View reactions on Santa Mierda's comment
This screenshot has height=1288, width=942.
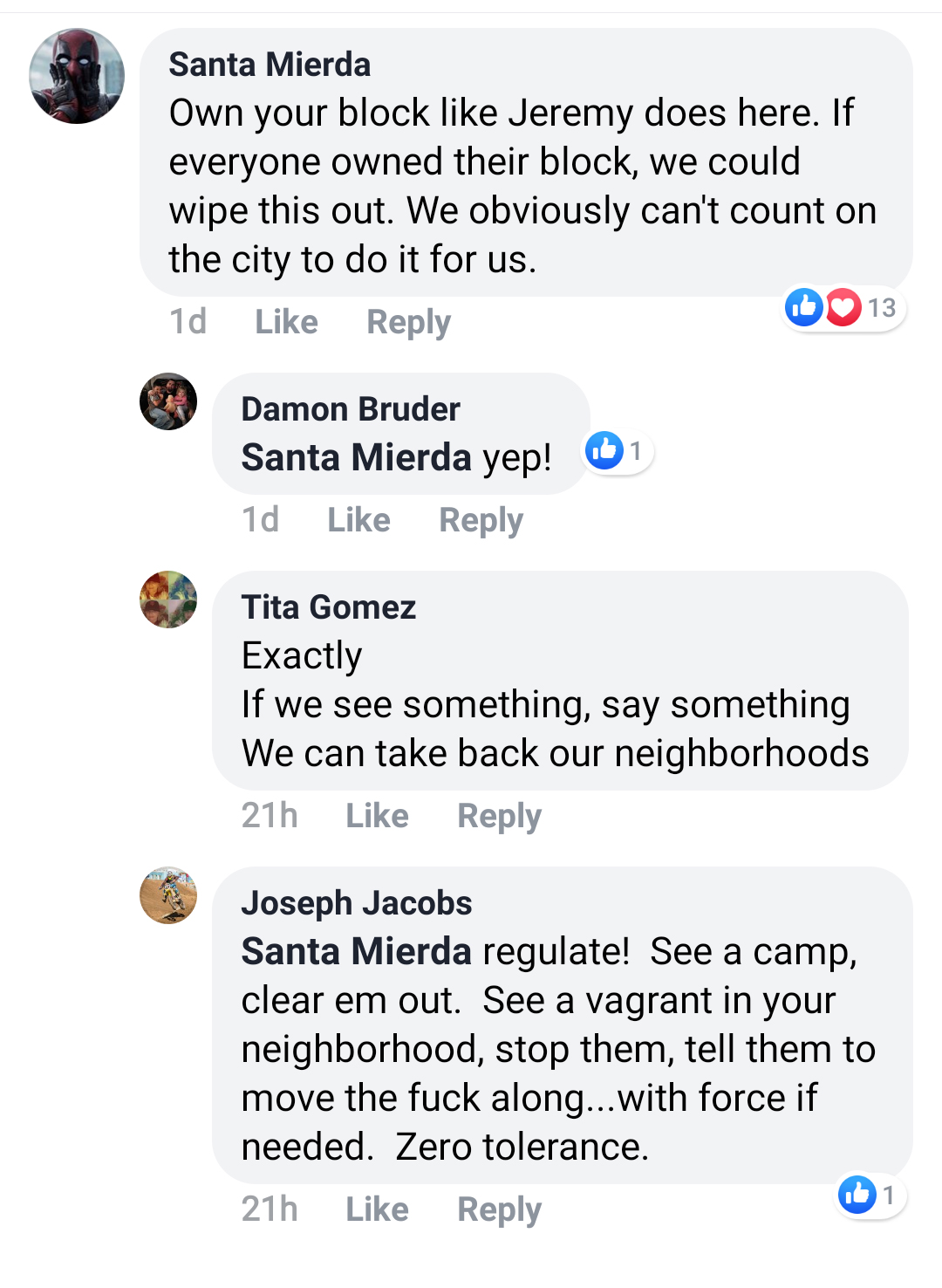tap(843, 307)
